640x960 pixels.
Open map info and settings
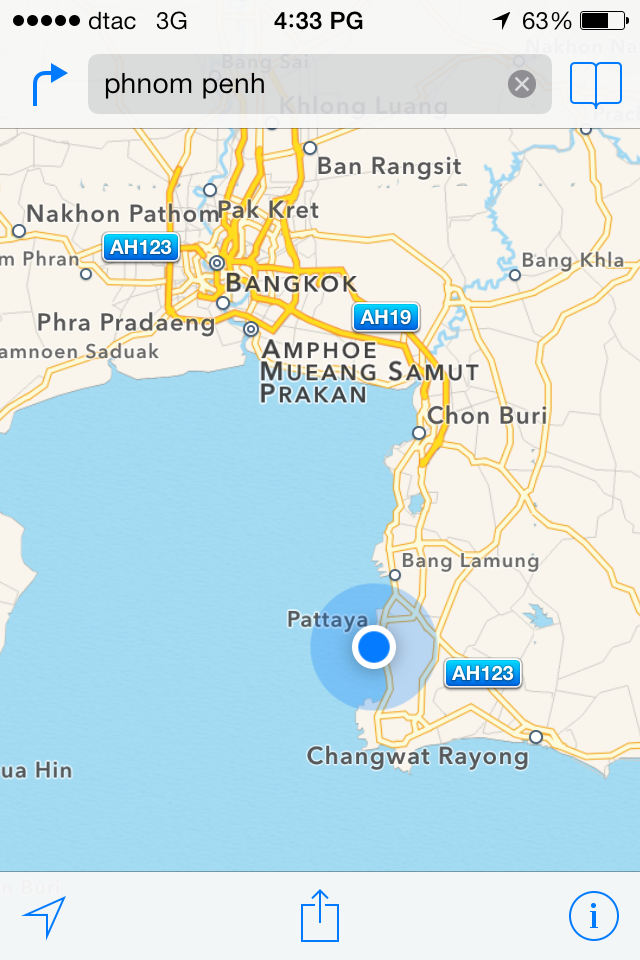coord(594,915)
